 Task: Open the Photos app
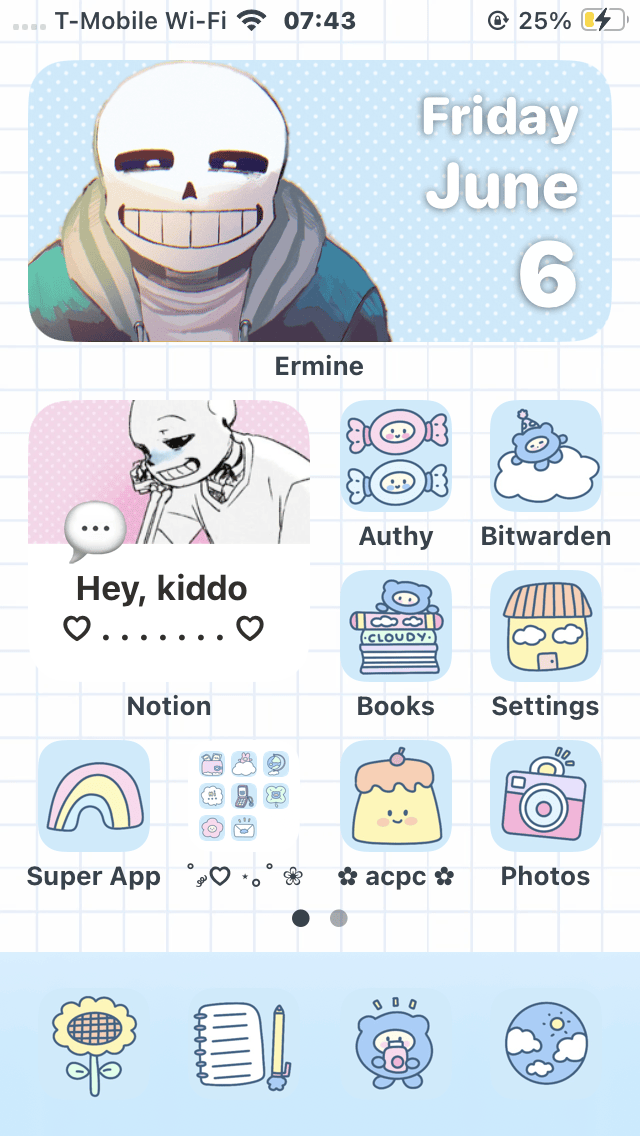(x=545, y=796)
